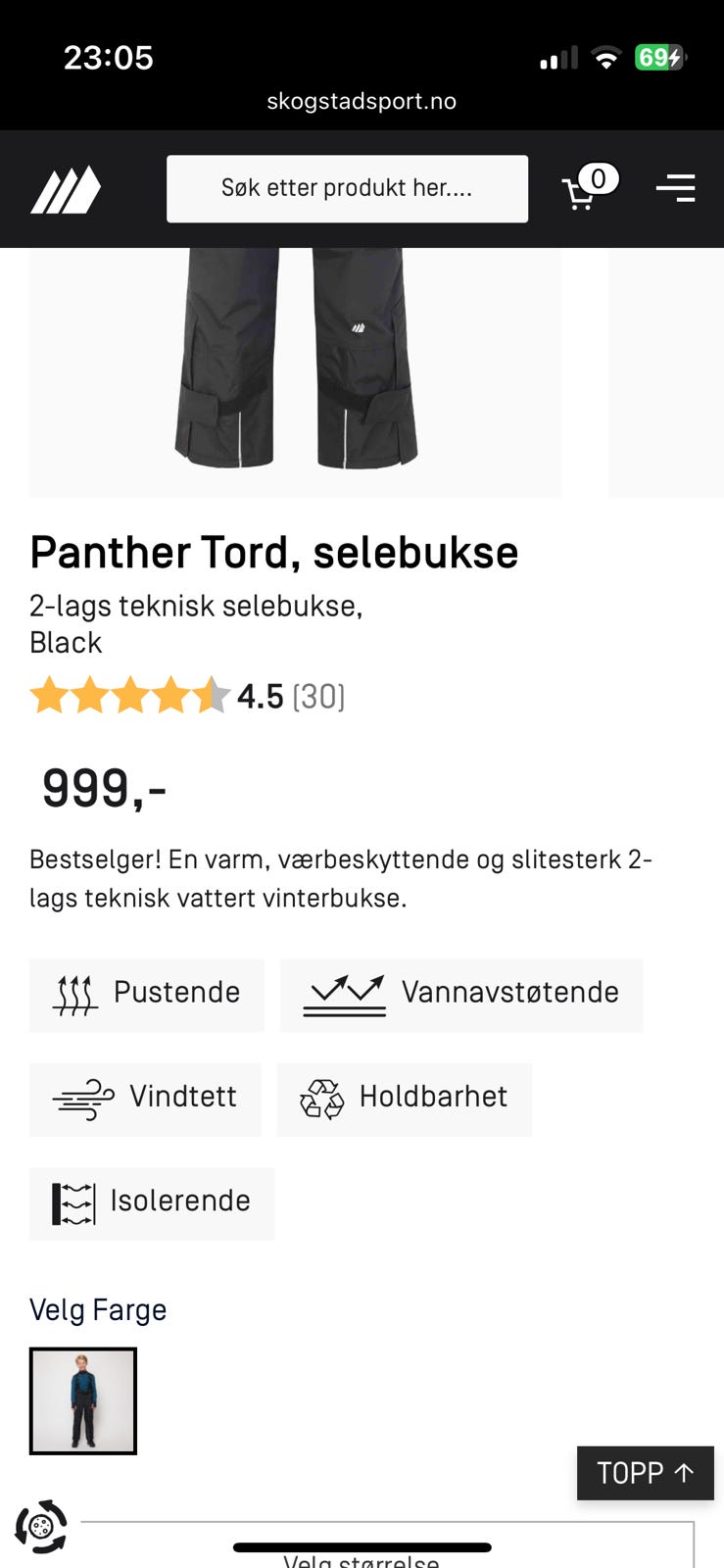Tap the Vannavstøtende feature chip

(461, 995)
